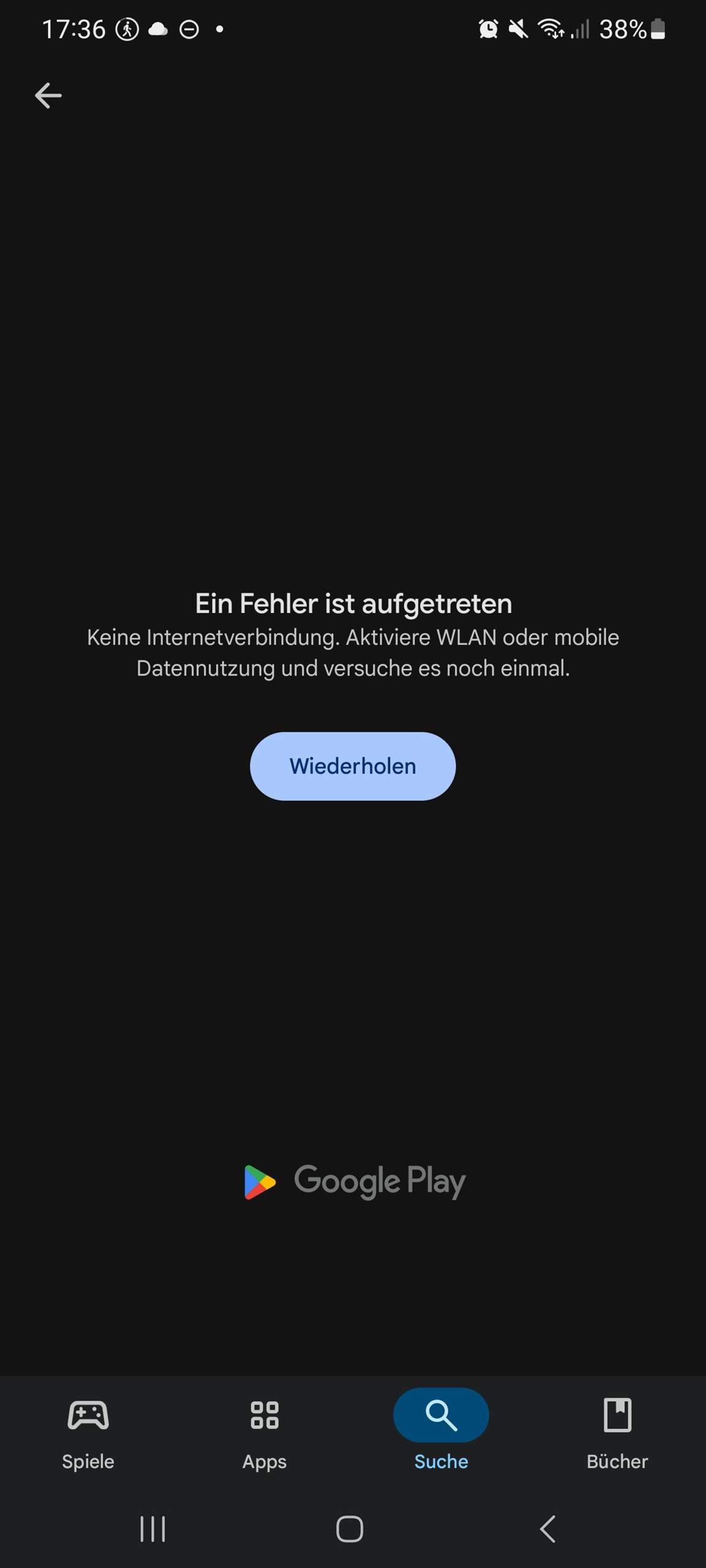
Task: Select the muted sound status icon
Action: 518,28
